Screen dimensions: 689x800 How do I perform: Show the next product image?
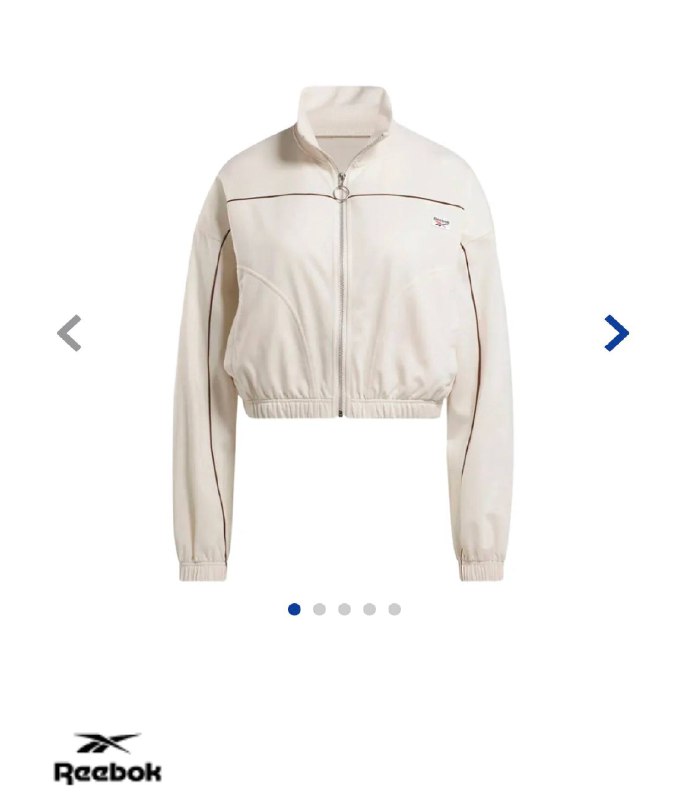pos(616,333)
